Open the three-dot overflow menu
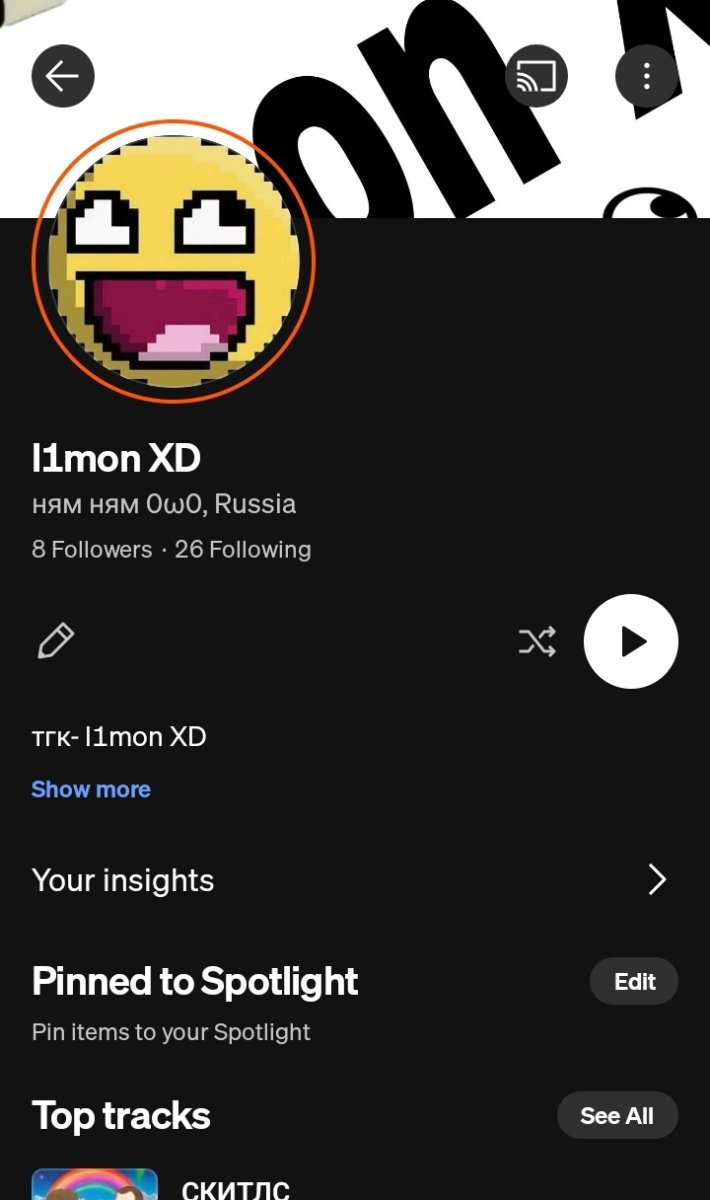710x1200 pixels. point(647,76)
